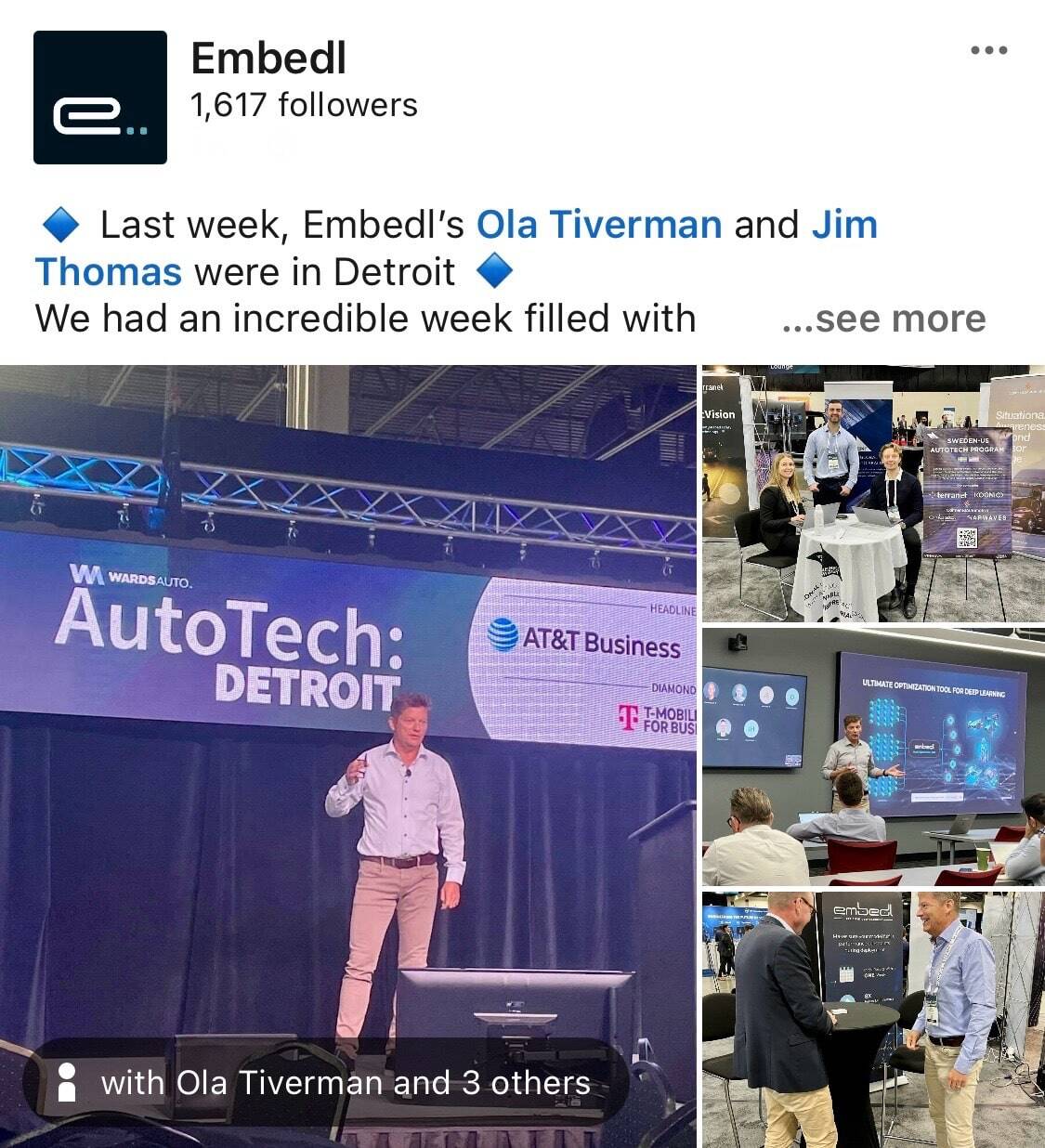Image resolution: width=1045 pixels, height=1148 pixels.
Task: View the photo of three people at booth
Action: [x=873, y=492]
